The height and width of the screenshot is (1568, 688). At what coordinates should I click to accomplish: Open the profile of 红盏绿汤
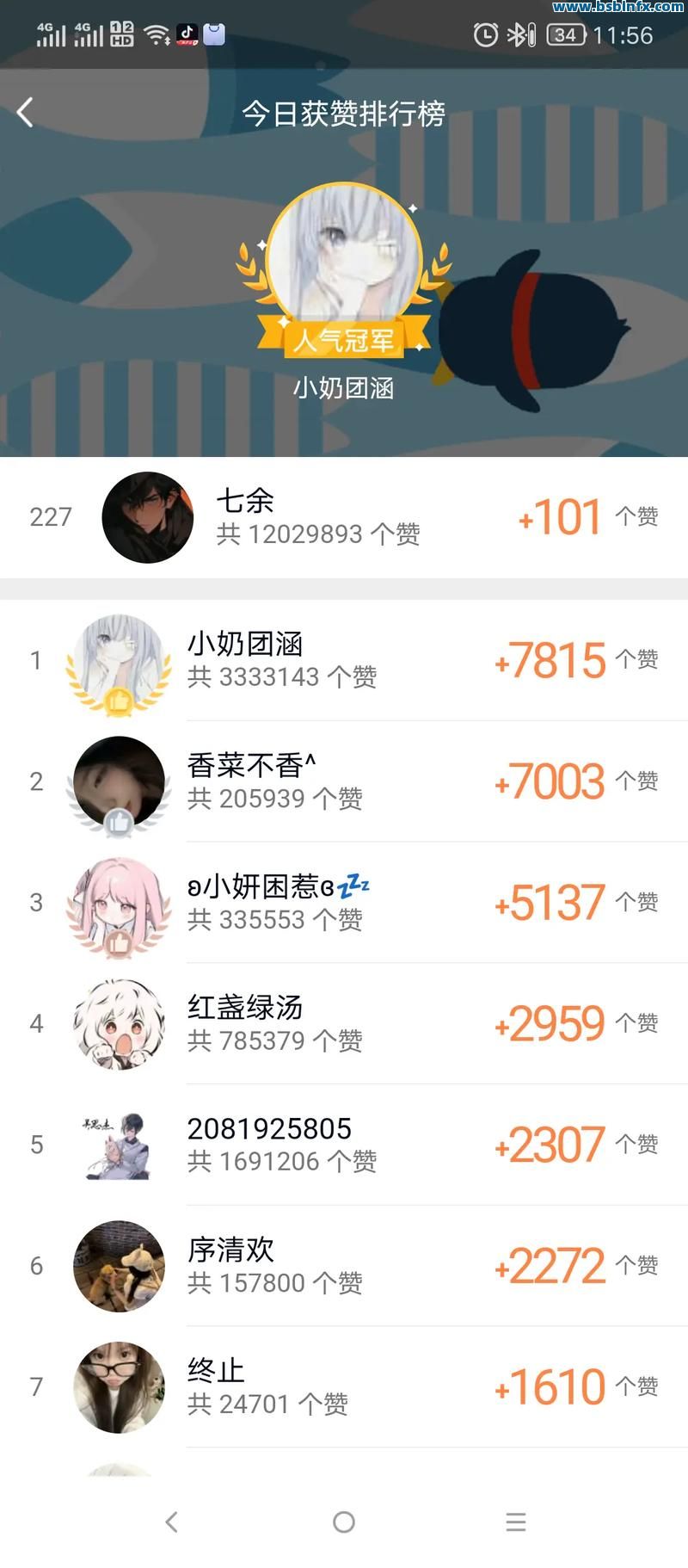[x=344, y=1023]
